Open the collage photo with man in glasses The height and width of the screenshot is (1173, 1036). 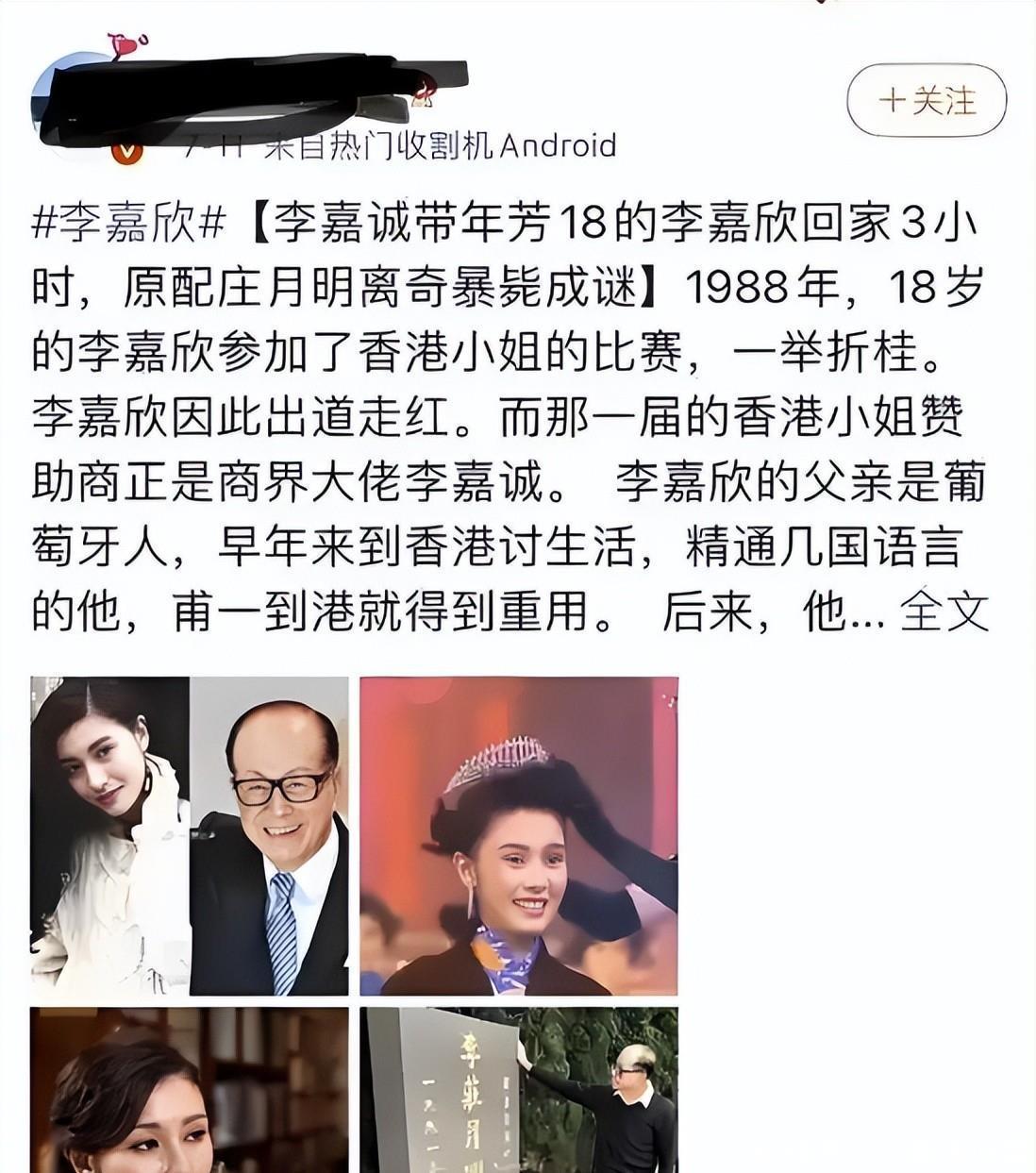190,835
